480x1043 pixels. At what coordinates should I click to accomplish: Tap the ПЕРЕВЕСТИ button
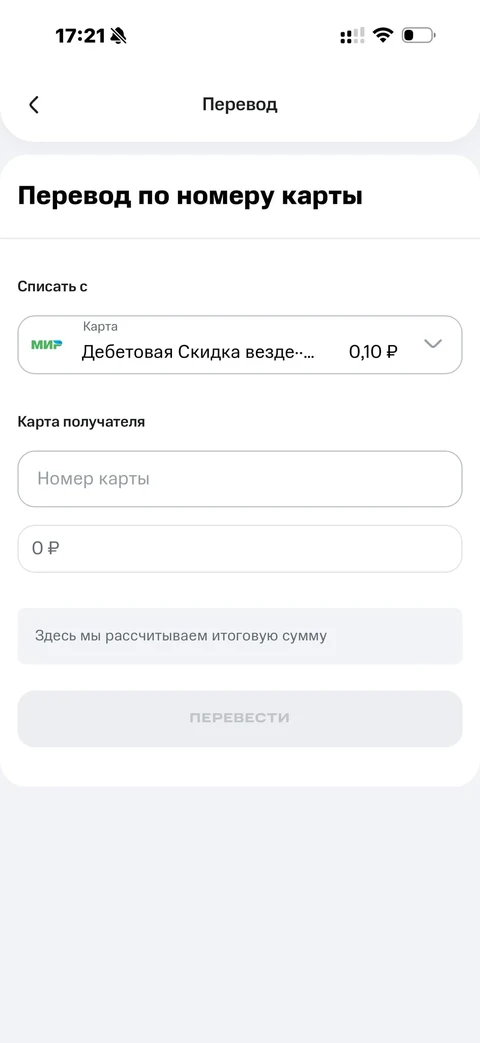(x=239, y=718)
